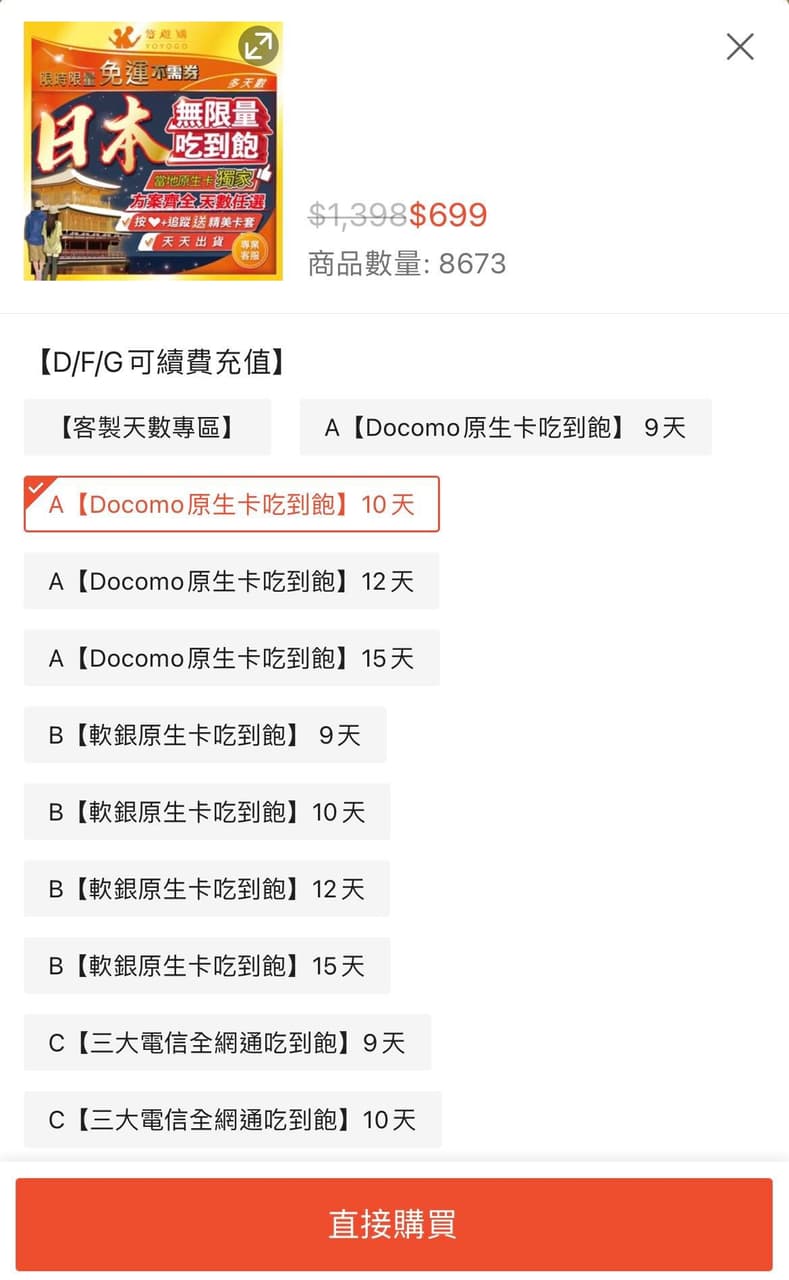Deselect the highlighted Docomo 10天 plan
Screen dimensions: 789x1280
231,504
